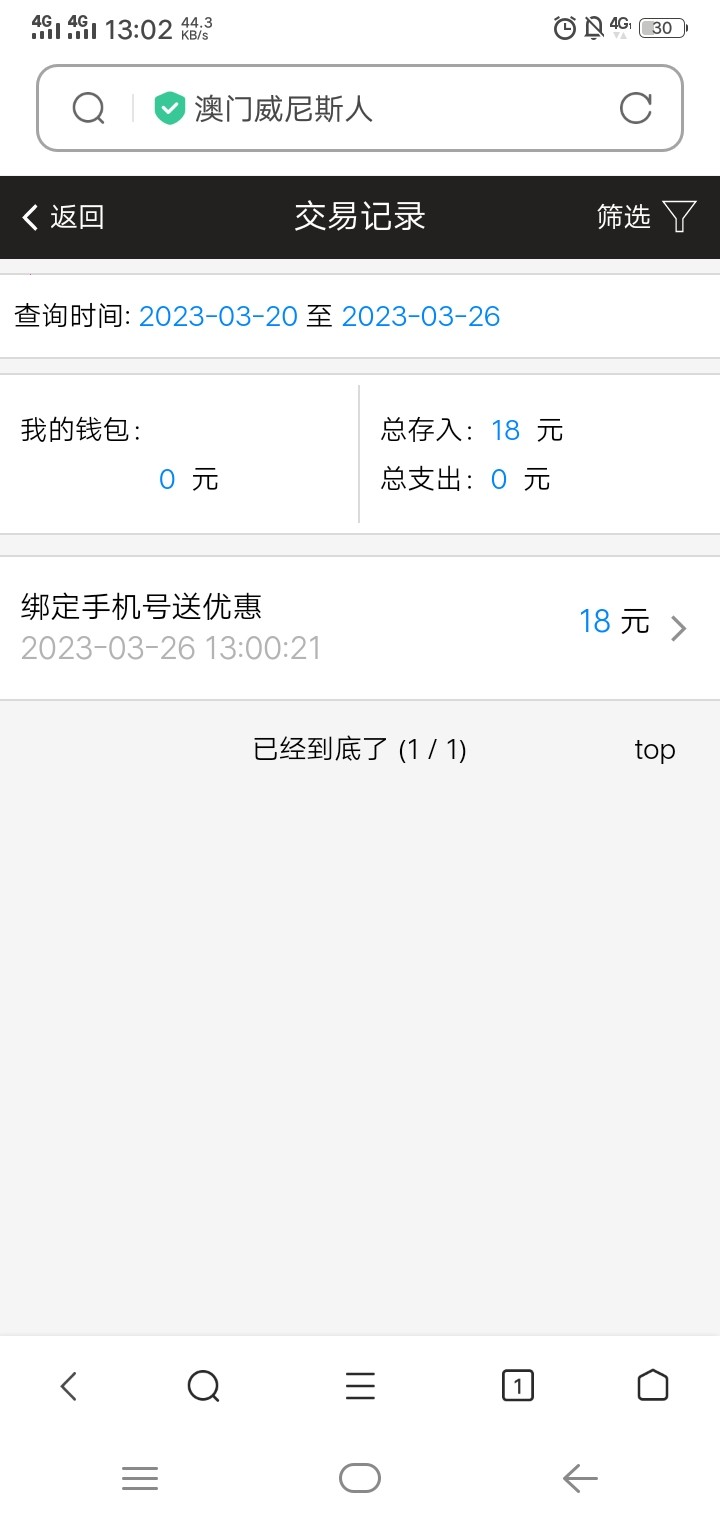720x1520 pixels.
Task: Select the 交易记录 title
Action: (x=360, y=216)
